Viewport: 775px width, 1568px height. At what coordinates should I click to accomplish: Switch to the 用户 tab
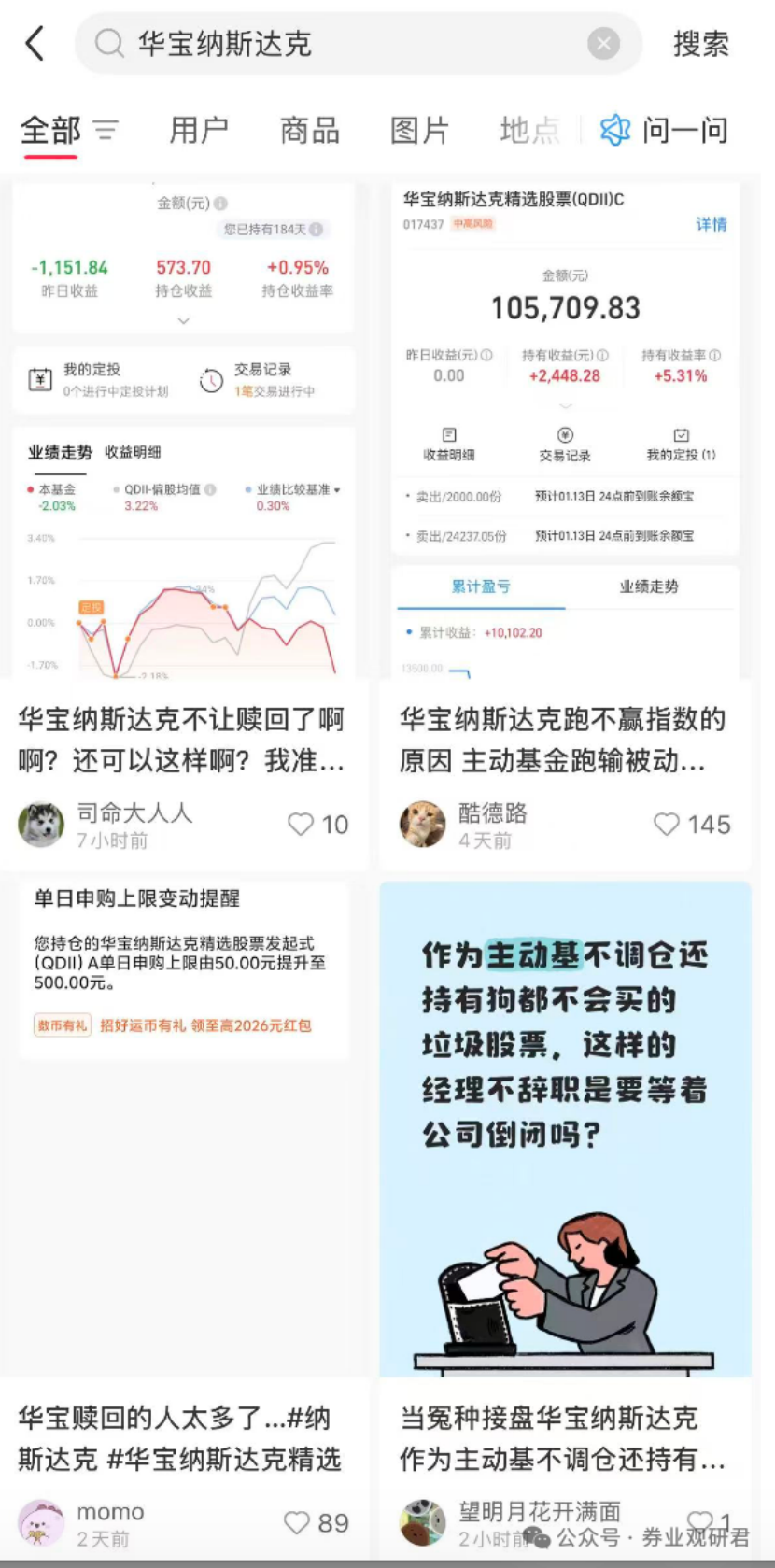point(198,131)
